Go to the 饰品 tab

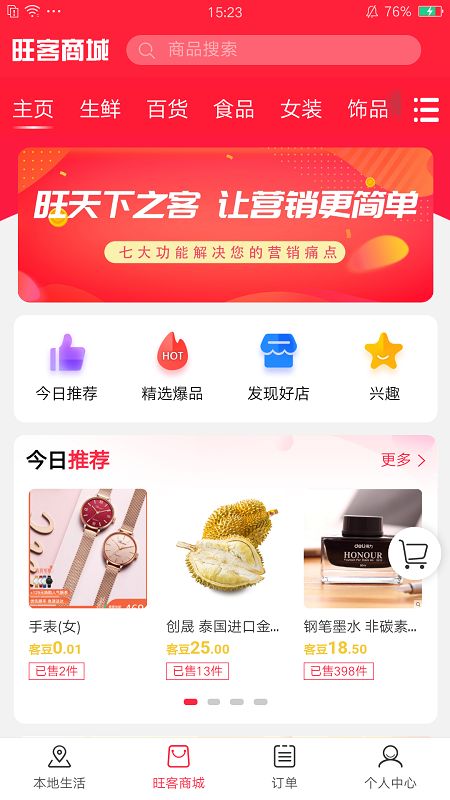point(368,109)
